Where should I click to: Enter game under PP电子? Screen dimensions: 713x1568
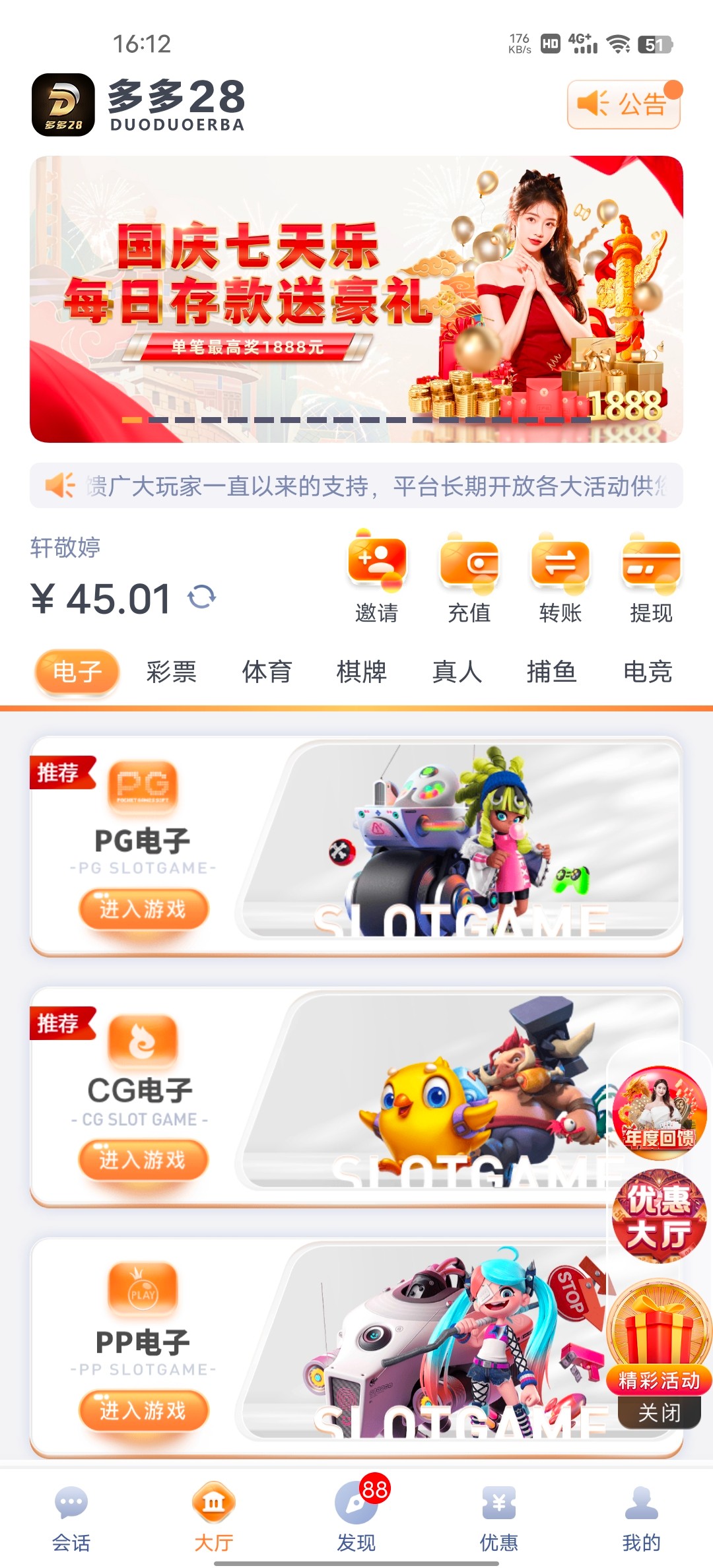pos(143,1410)
